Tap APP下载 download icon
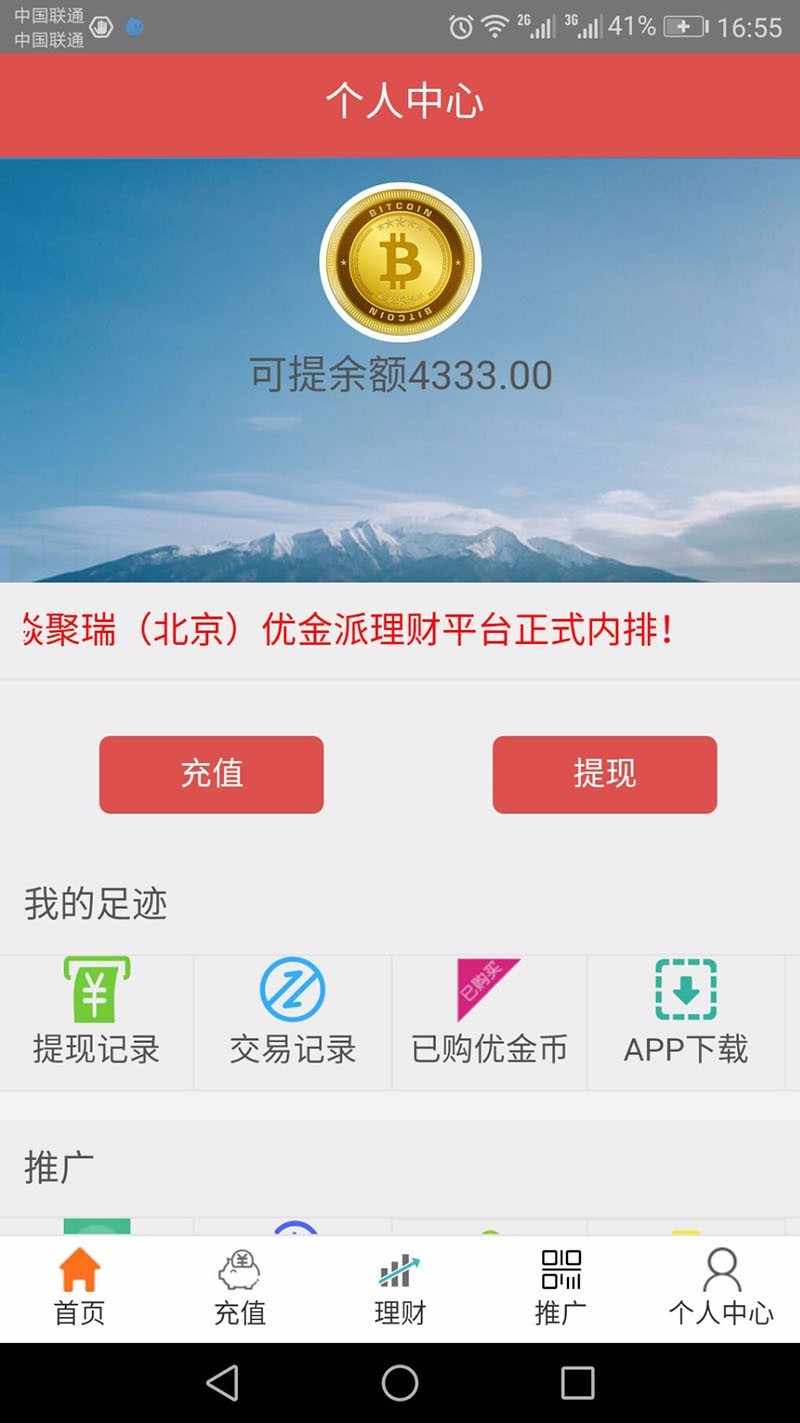This screenshot has height=1423, width=800. click(x=685, y=1020)
